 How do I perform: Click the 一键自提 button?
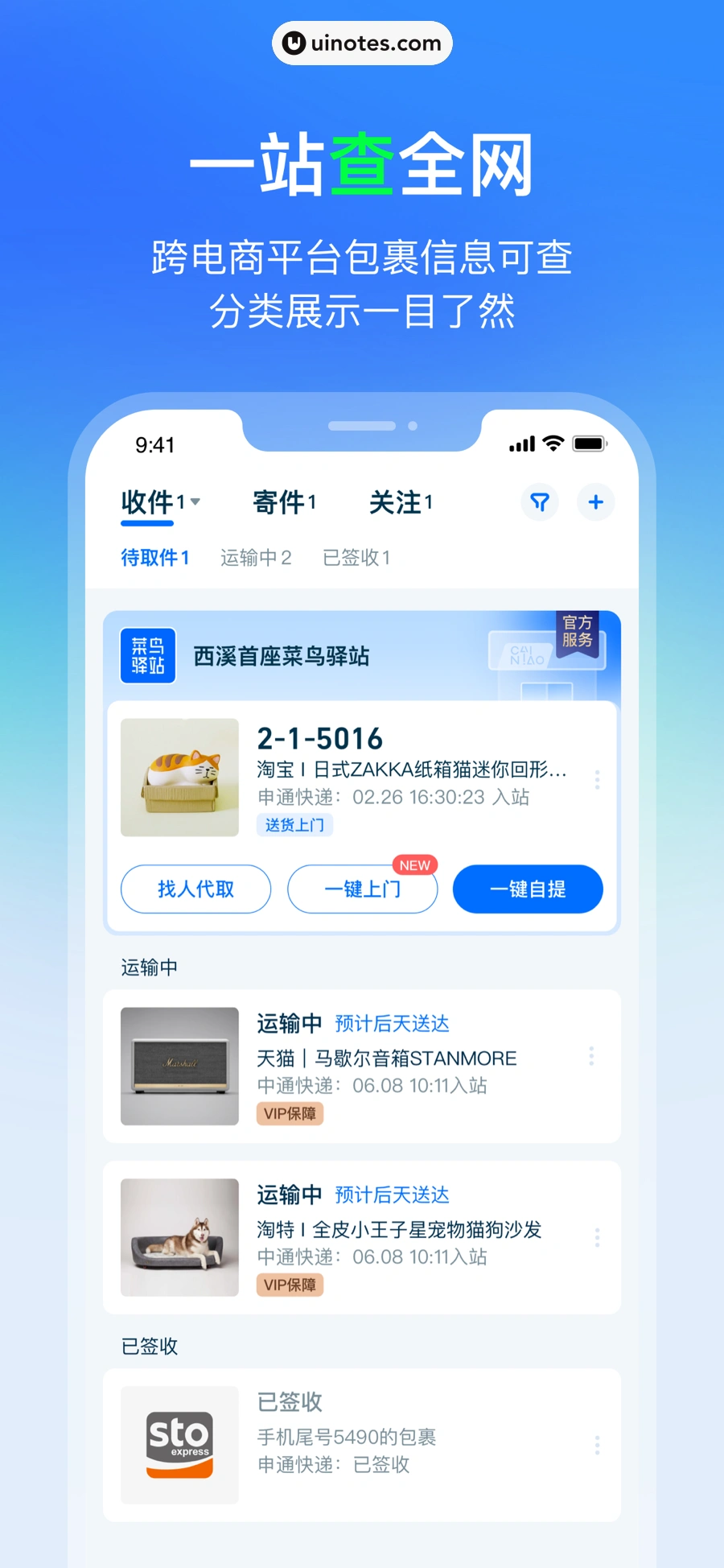(528, 889)
